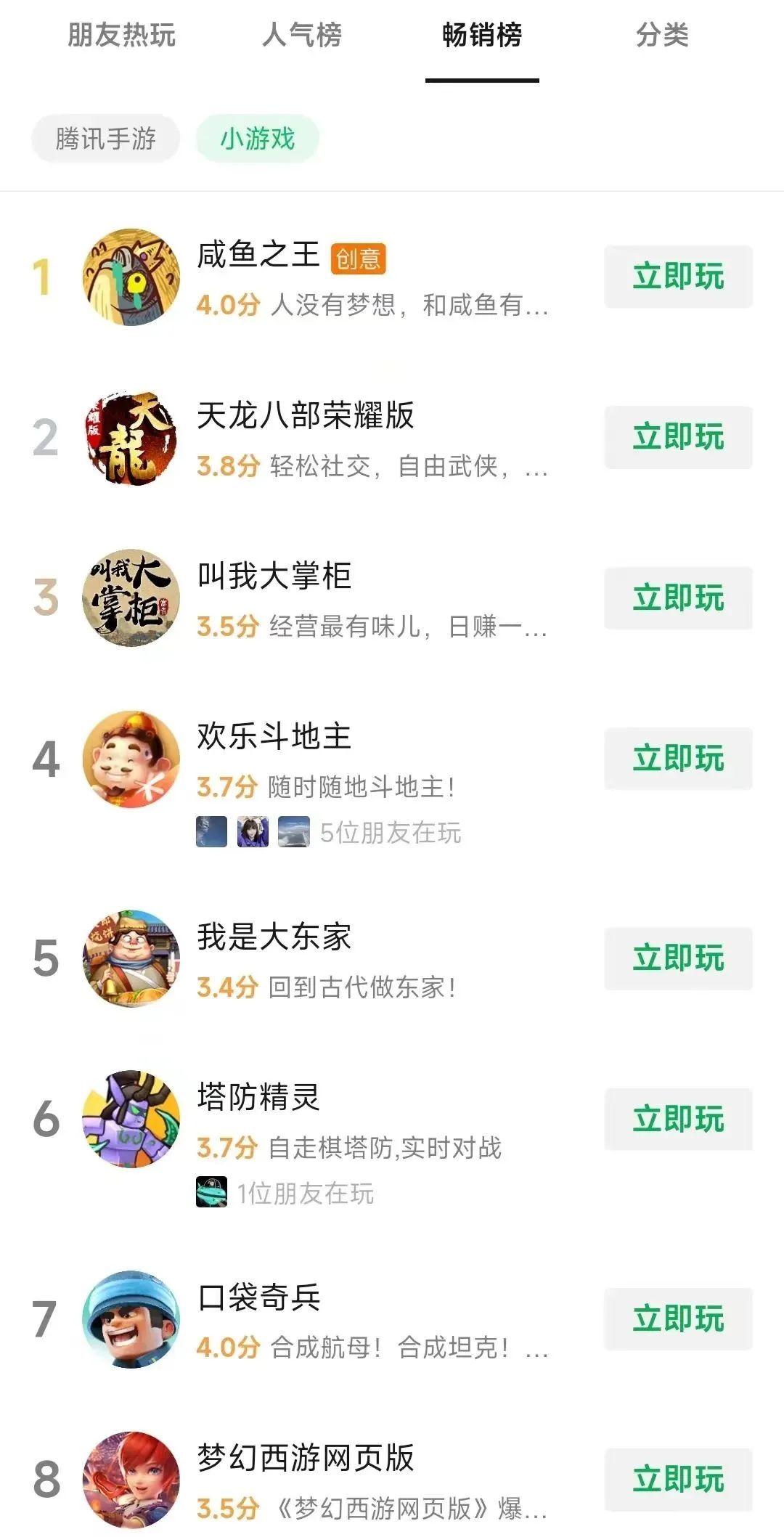This screenshot has width=784, height=1537.
Task: Select the 畅销榜 tab
Action: tap(482, 35)
